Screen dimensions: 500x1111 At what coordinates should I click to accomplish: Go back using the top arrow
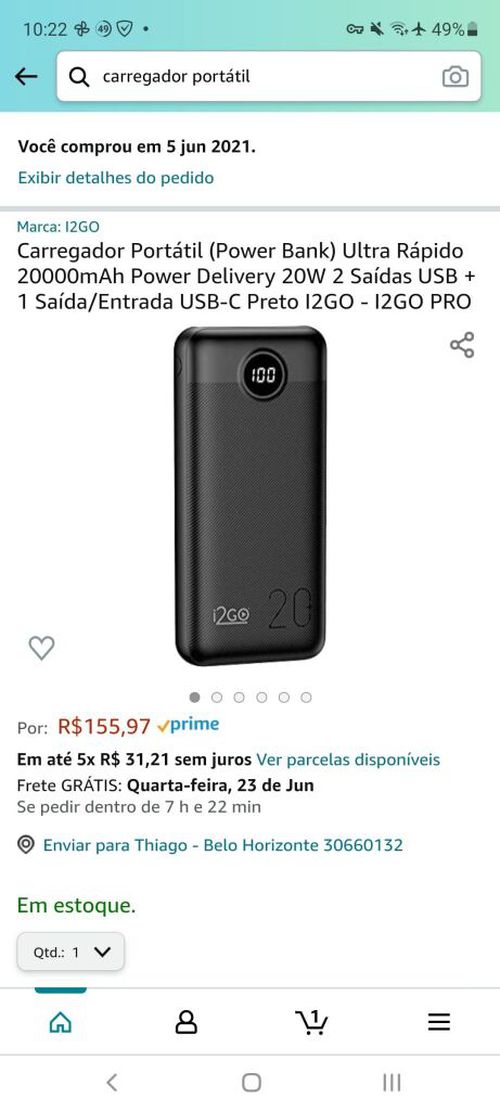pyautogui.click(x=26, y=77)
